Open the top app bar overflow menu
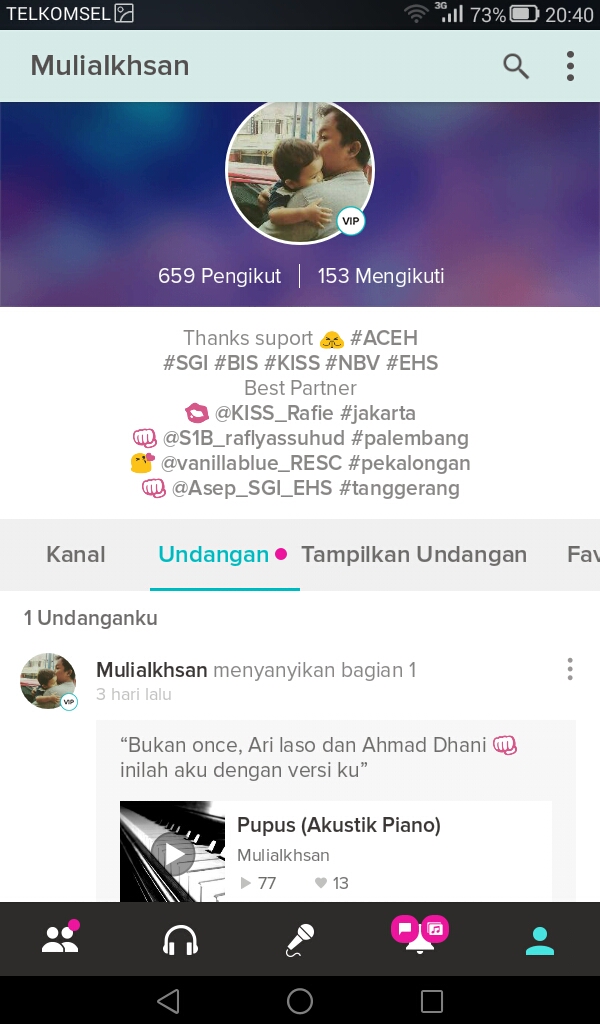Image resolution: width=600 pixels, height=1024 pixels. [x=570, y=67]
